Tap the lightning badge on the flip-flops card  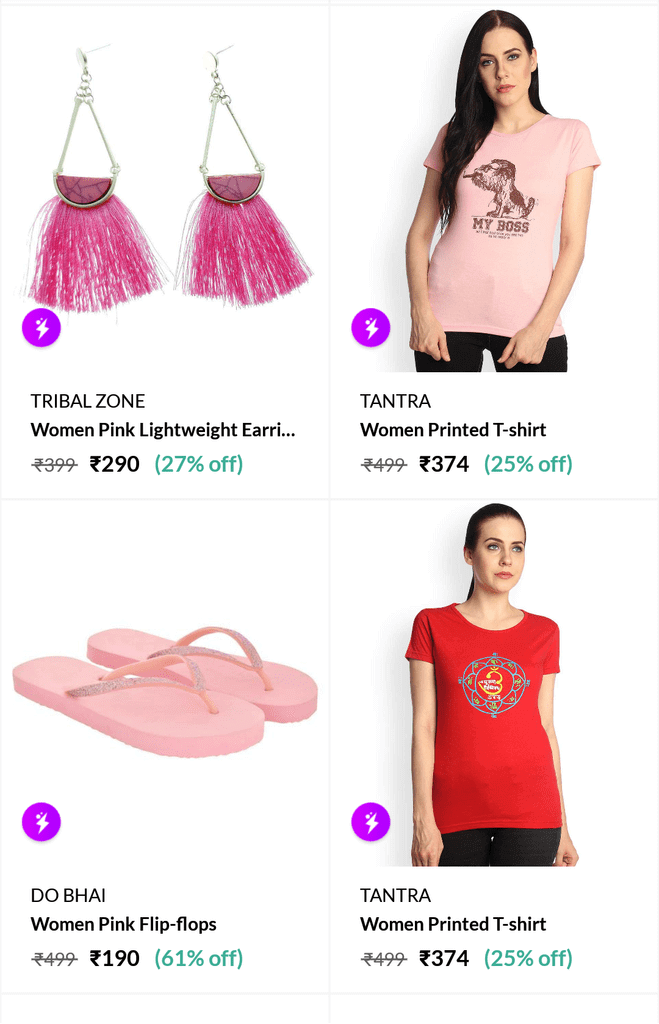42,822
